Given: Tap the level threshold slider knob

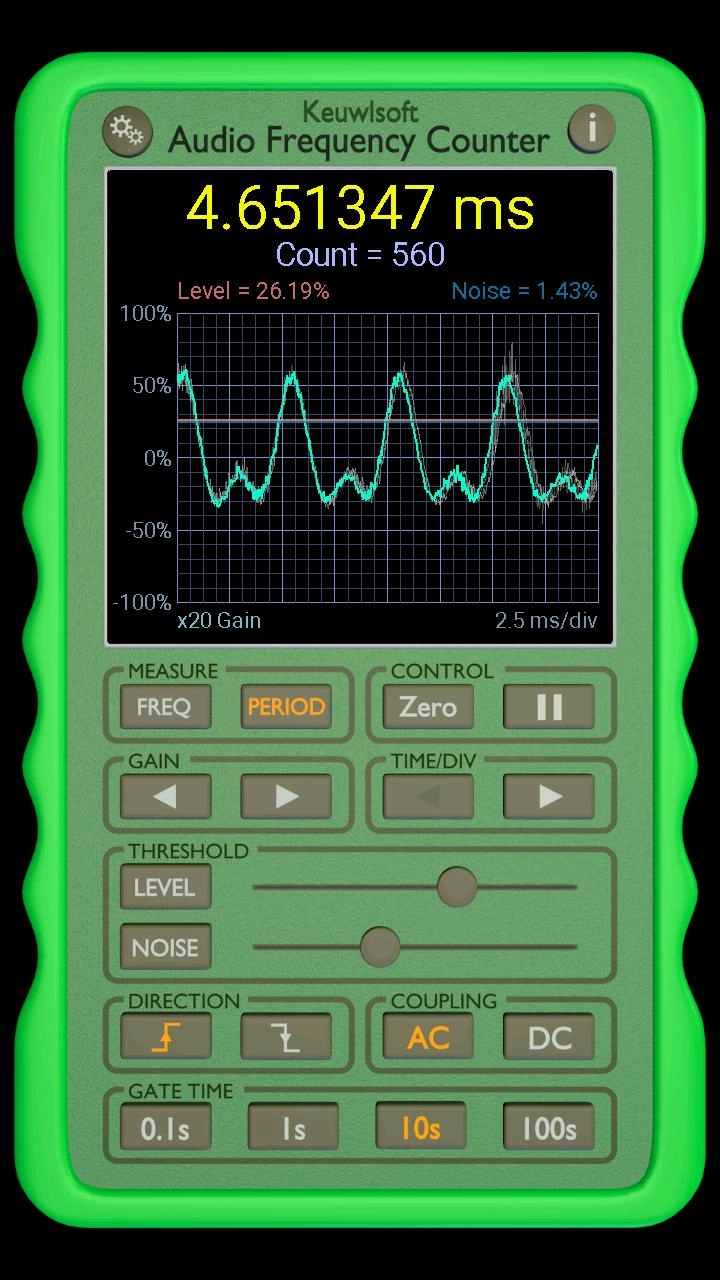Looking at the screenshot, I should click(457, 886).
